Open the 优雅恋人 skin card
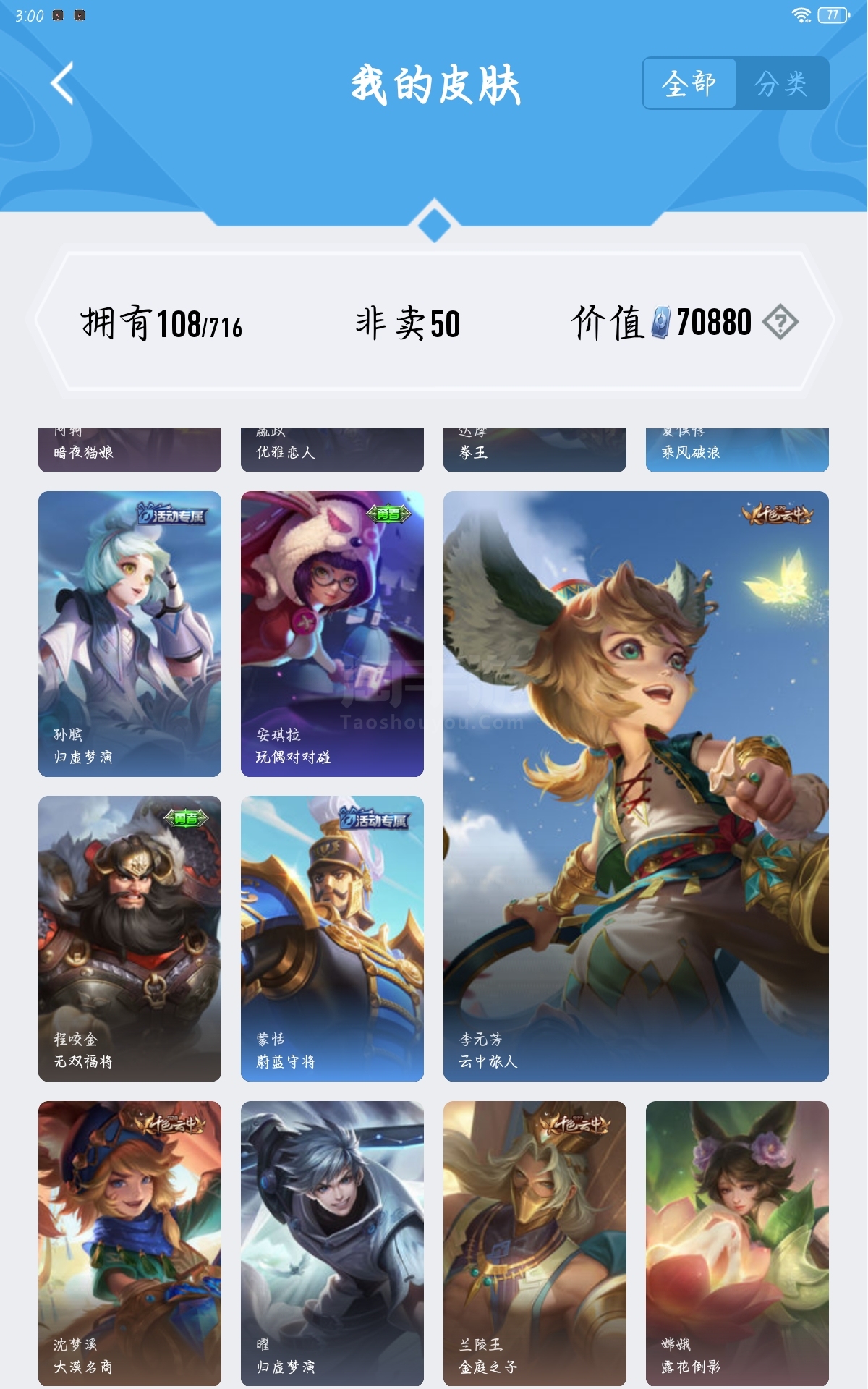This screenshot has height=1389, width=868. (332, 449)
